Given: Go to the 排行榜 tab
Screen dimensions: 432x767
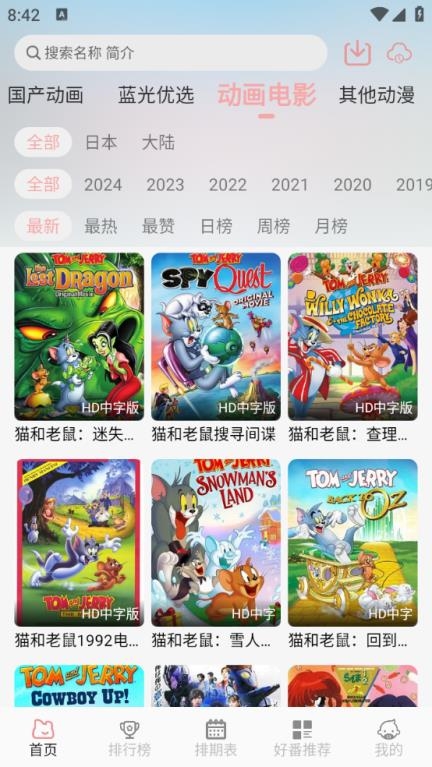Looking at the screenshot, I should (x=130, y=738).
